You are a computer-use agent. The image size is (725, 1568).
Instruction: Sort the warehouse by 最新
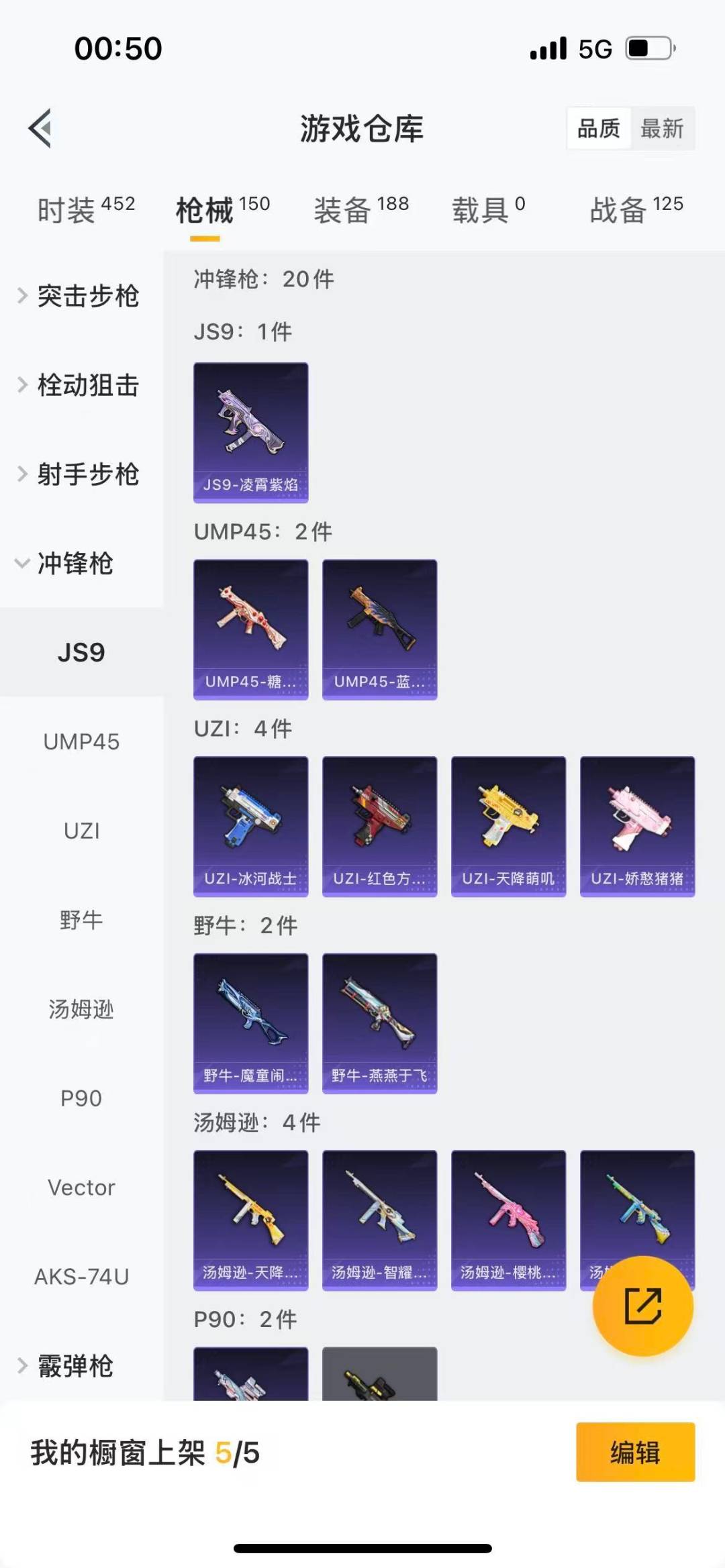(661, 128)
